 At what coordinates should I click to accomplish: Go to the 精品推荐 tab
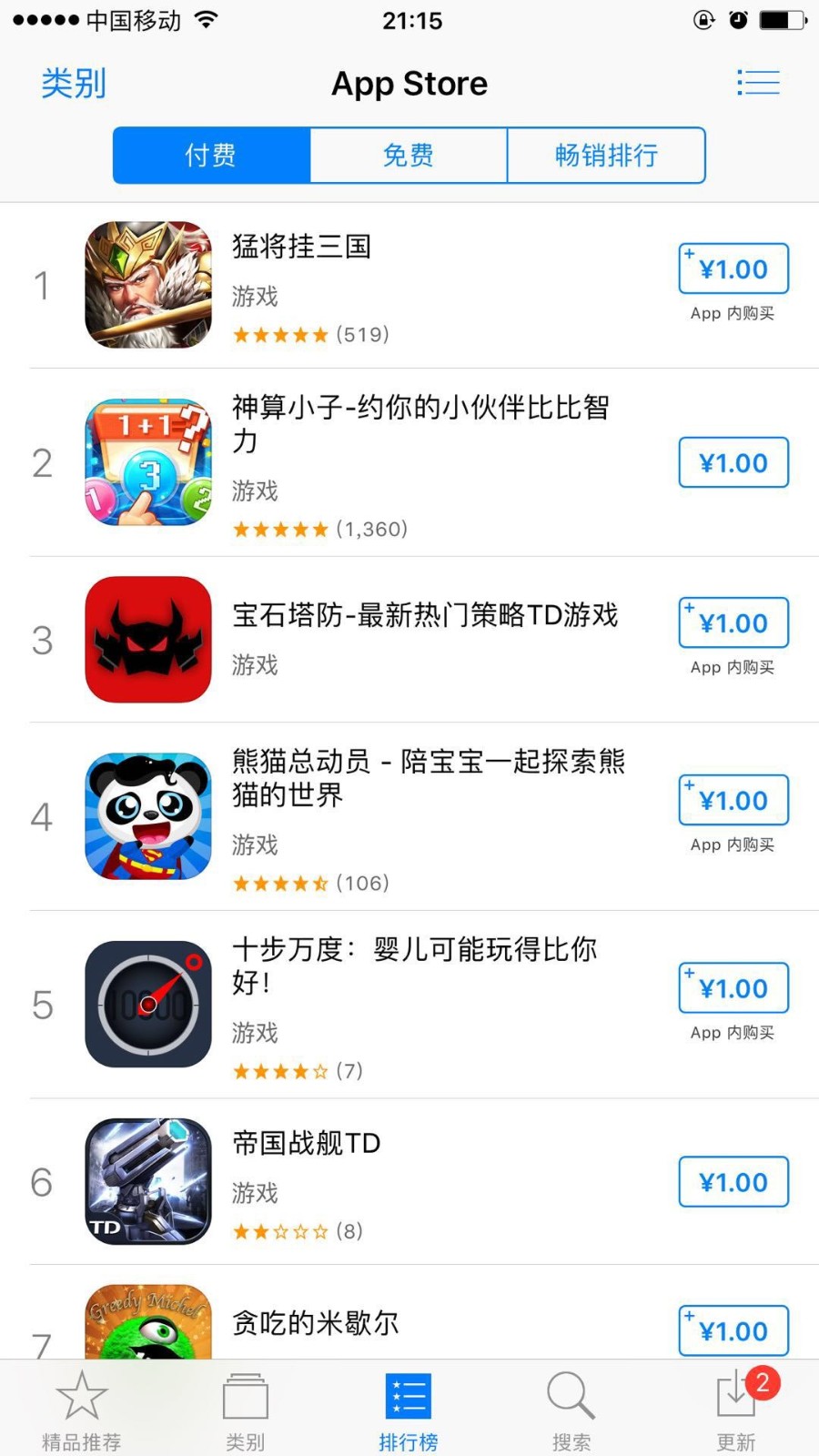coord(81,1409)
